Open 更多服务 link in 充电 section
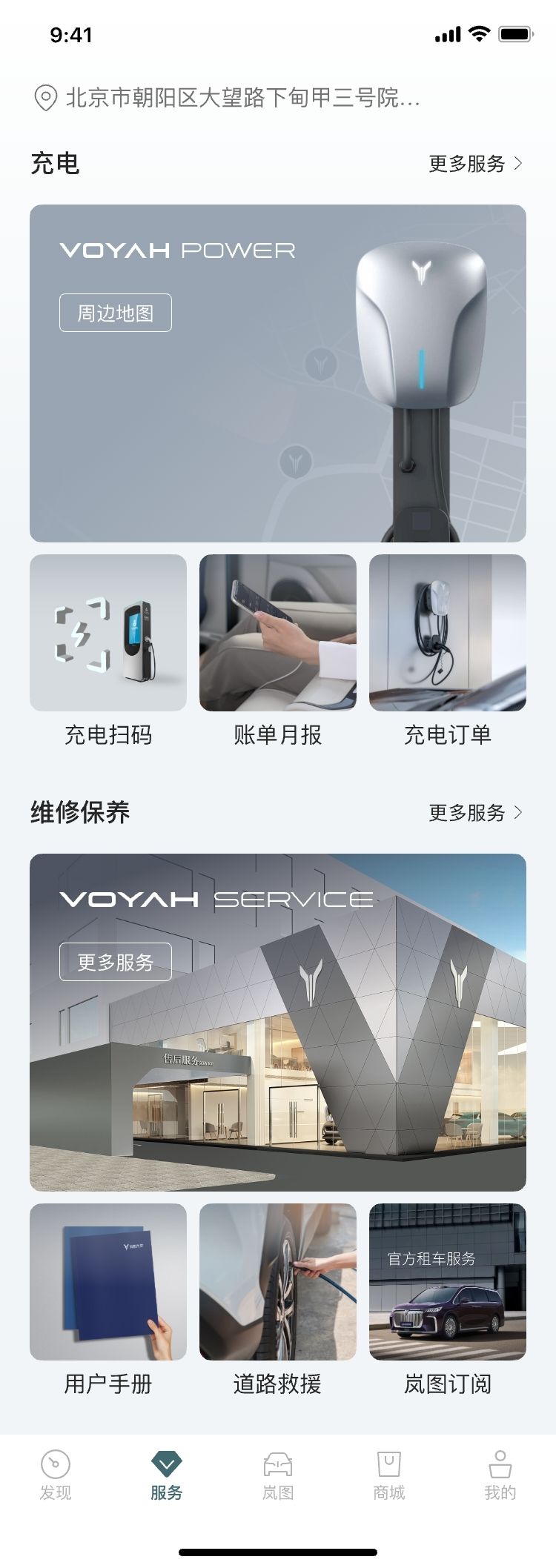This screenshot has height=1568, width=556. coord(475,164)
